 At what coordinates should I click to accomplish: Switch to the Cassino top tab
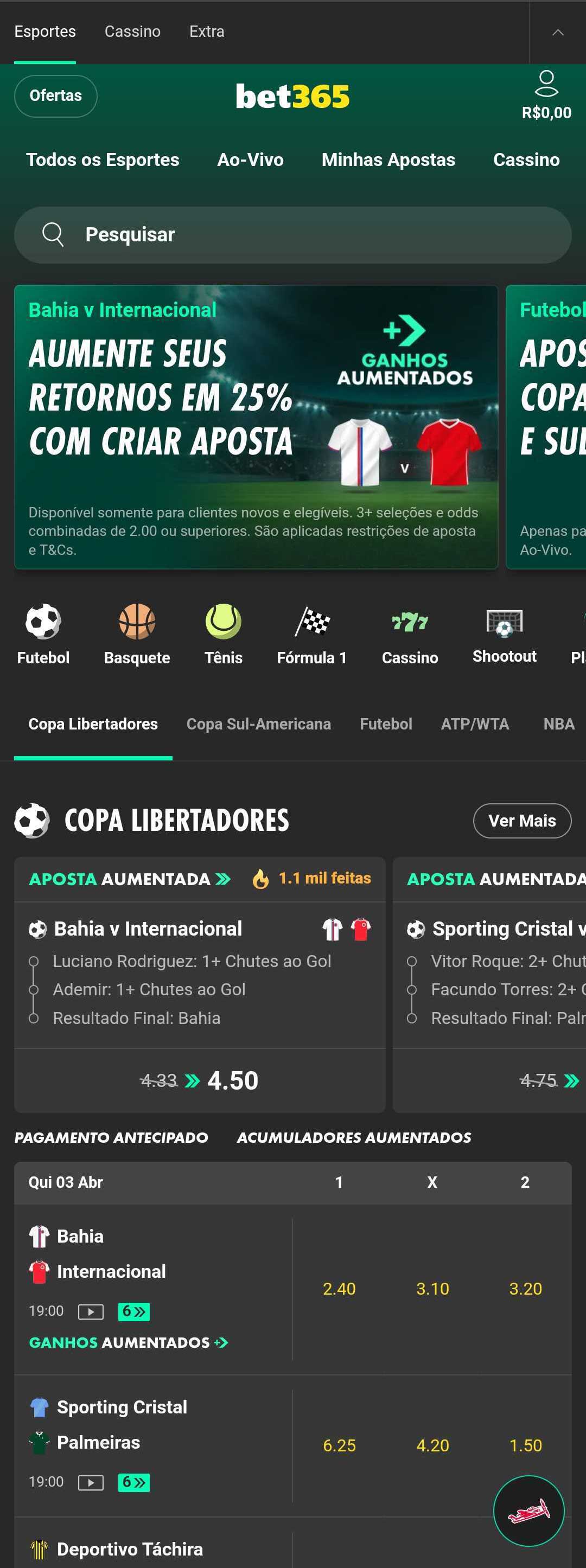pos(132,31)
